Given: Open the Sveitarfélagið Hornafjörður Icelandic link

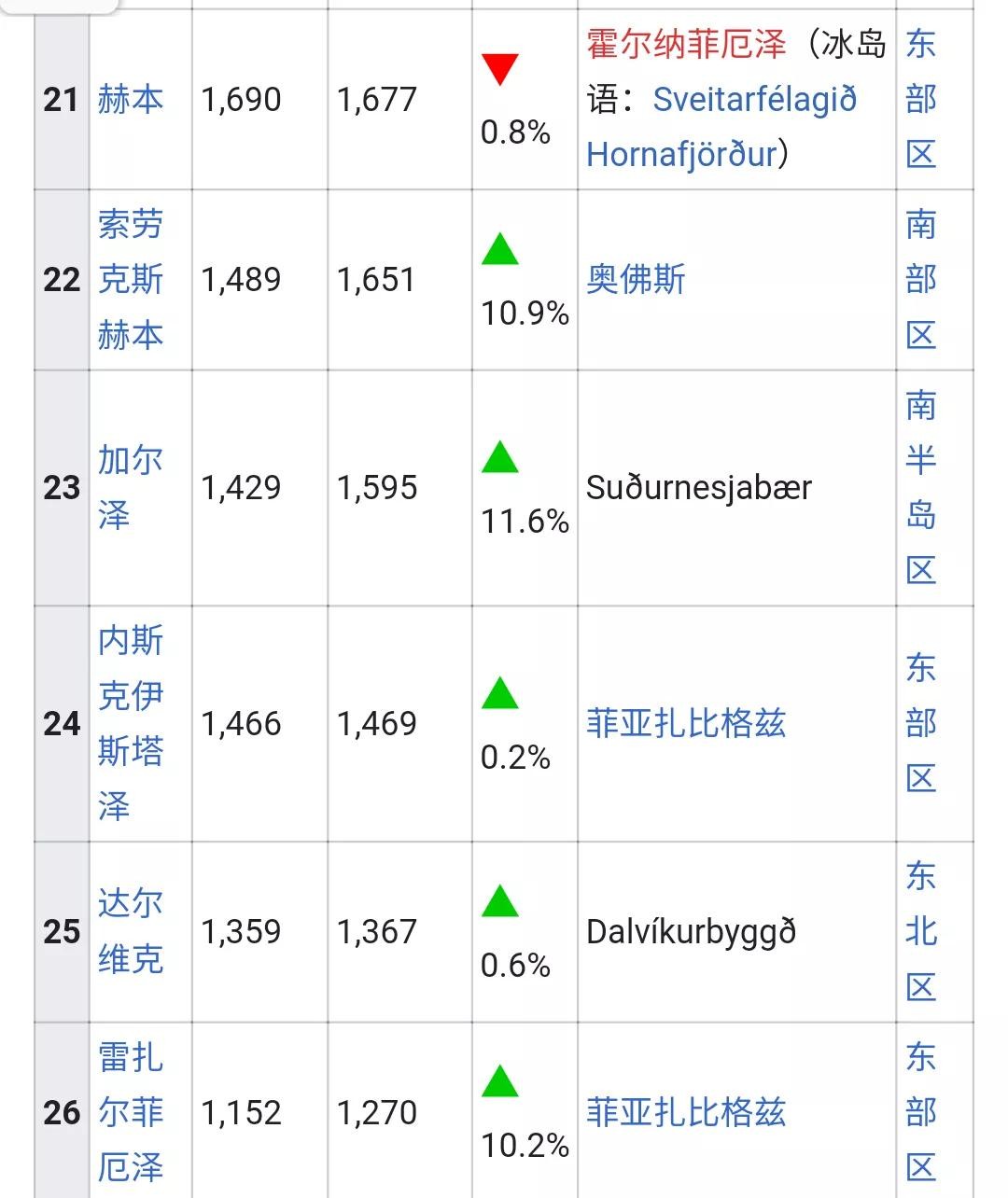Looking at the screenshot, I should (x=721, y=127).
